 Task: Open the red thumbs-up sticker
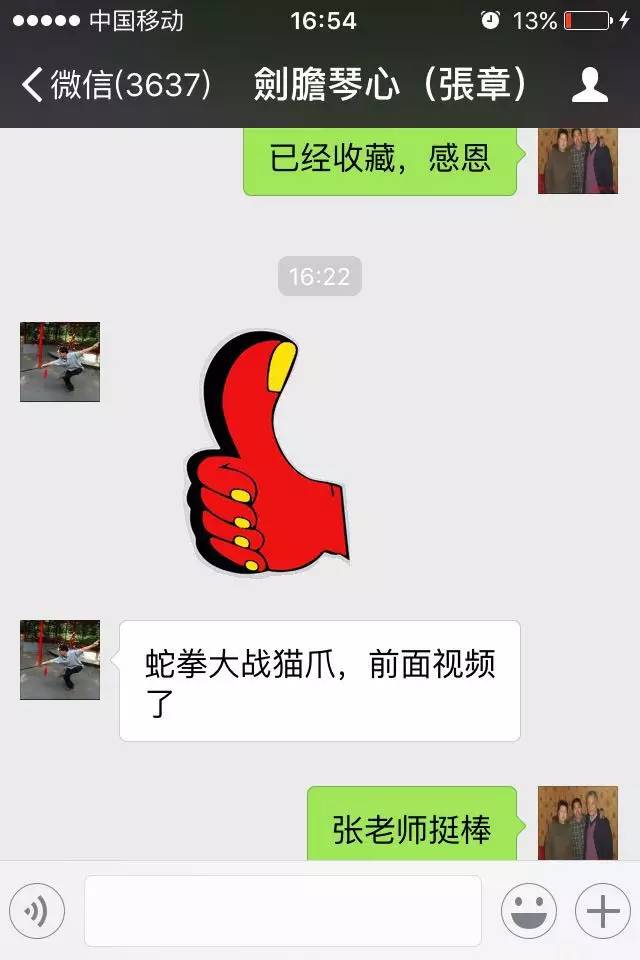click(x=265, y=455)
